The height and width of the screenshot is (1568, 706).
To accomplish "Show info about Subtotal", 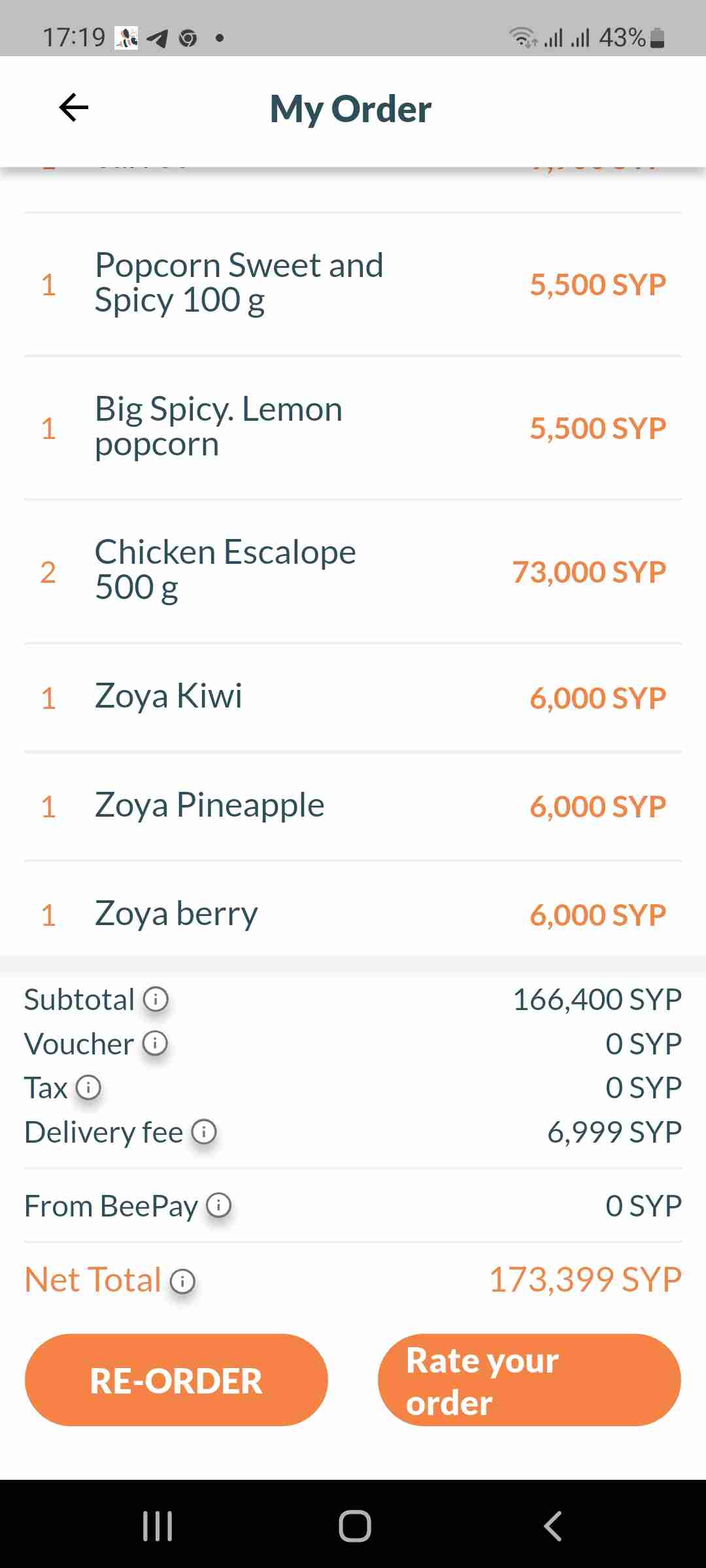I will point(156,1000).
